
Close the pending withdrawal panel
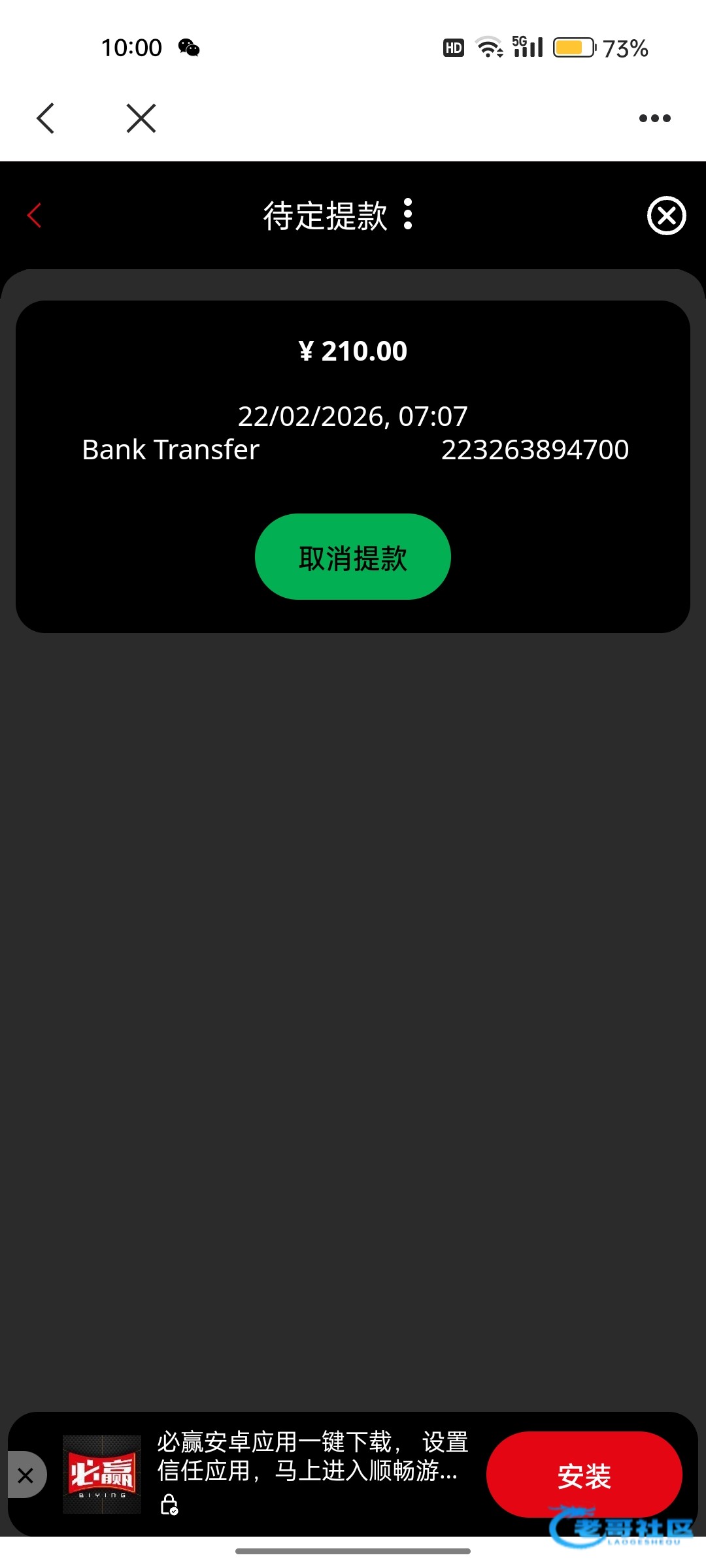click(x=666, y=216)
